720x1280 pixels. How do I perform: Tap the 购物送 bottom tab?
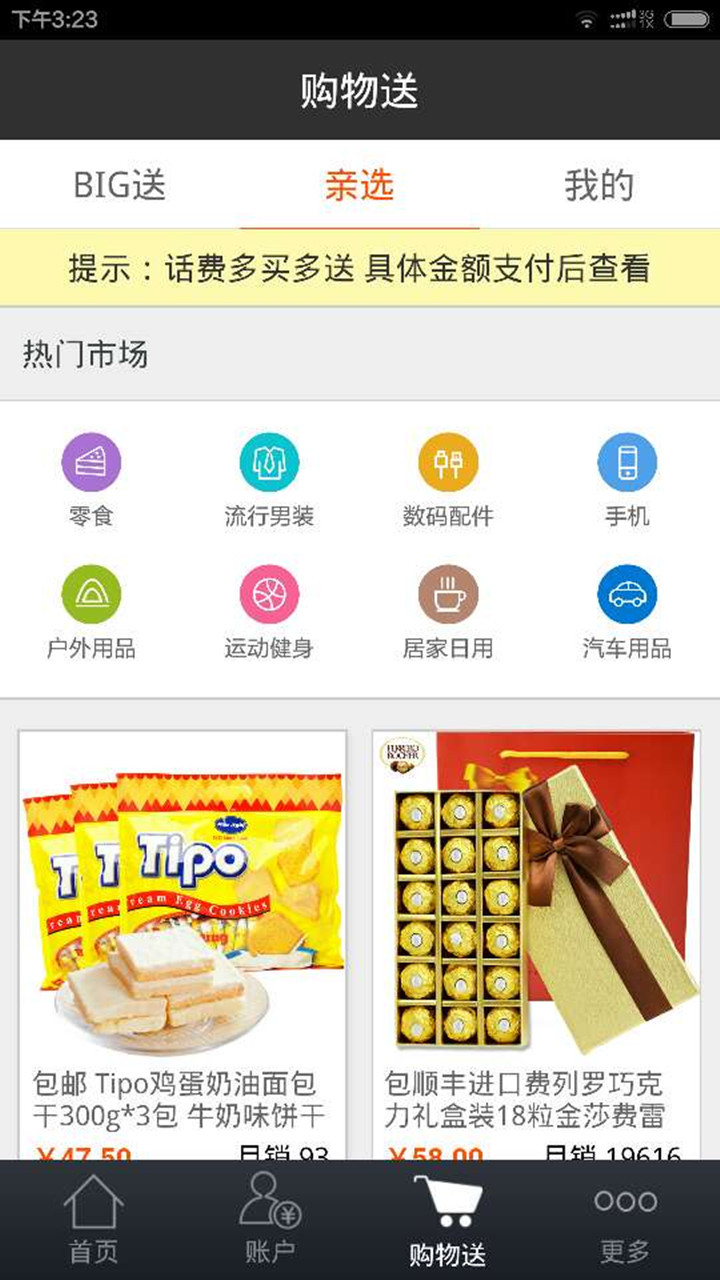[x=447, y=1220]
